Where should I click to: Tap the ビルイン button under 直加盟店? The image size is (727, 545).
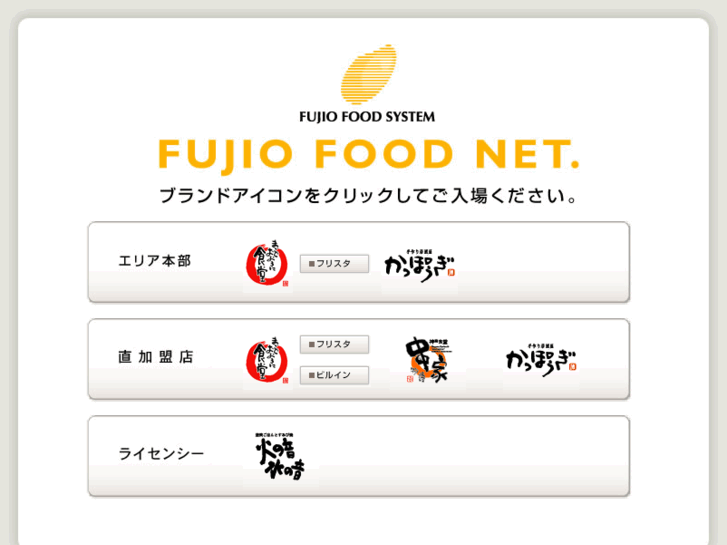(x=334, y=376)
